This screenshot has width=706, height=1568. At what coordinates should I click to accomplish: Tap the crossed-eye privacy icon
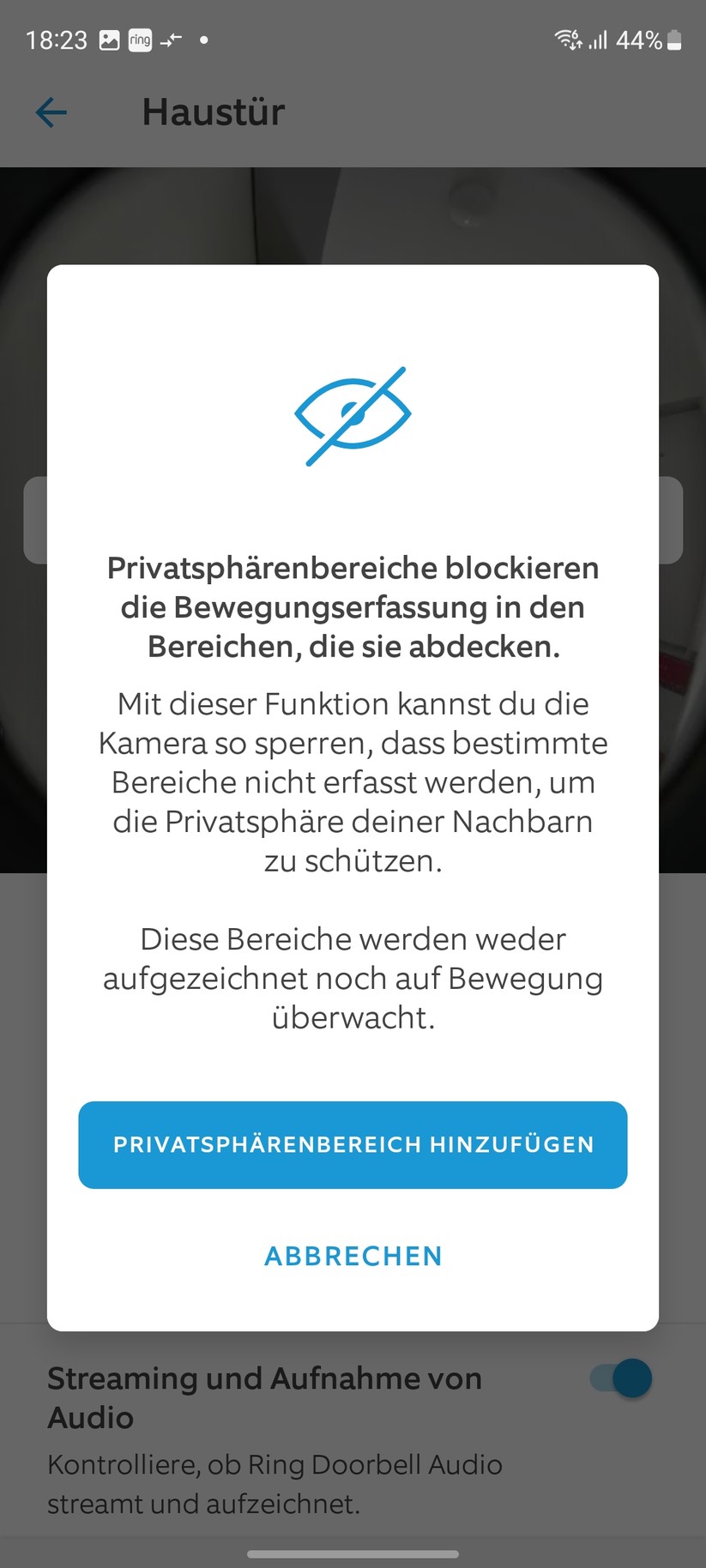pos(353,414)
